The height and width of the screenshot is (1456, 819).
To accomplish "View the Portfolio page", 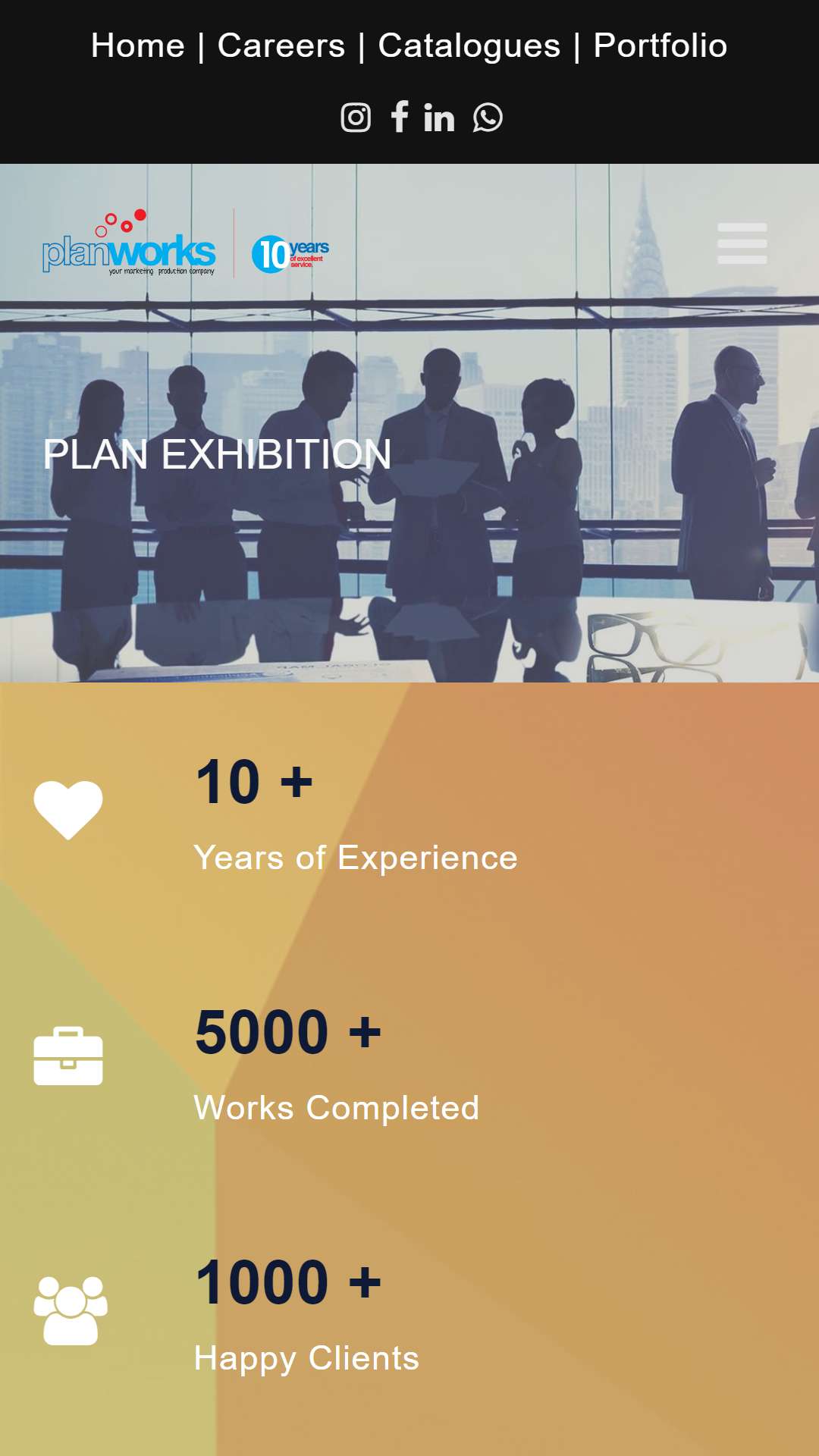I will click(x=661, y=45).
